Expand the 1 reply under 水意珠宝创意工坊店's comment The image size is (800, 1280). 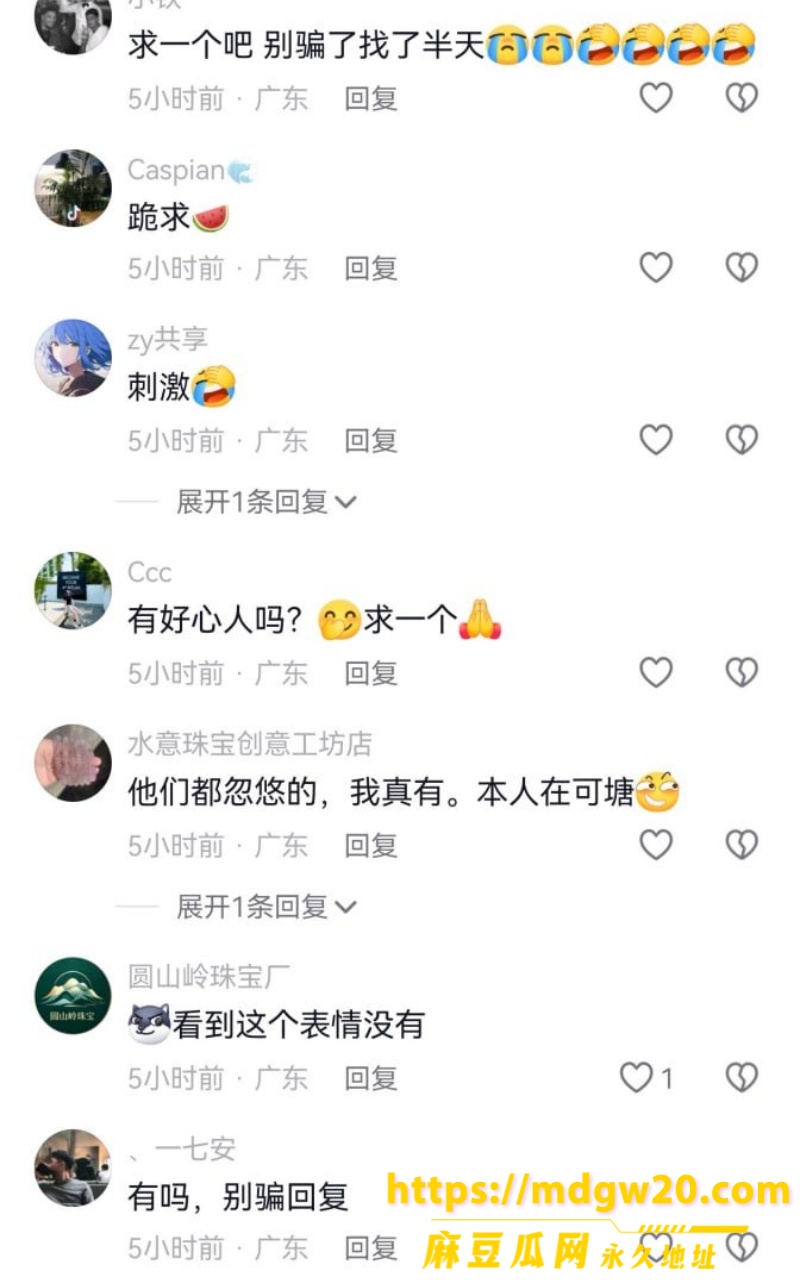coord(266,907)
